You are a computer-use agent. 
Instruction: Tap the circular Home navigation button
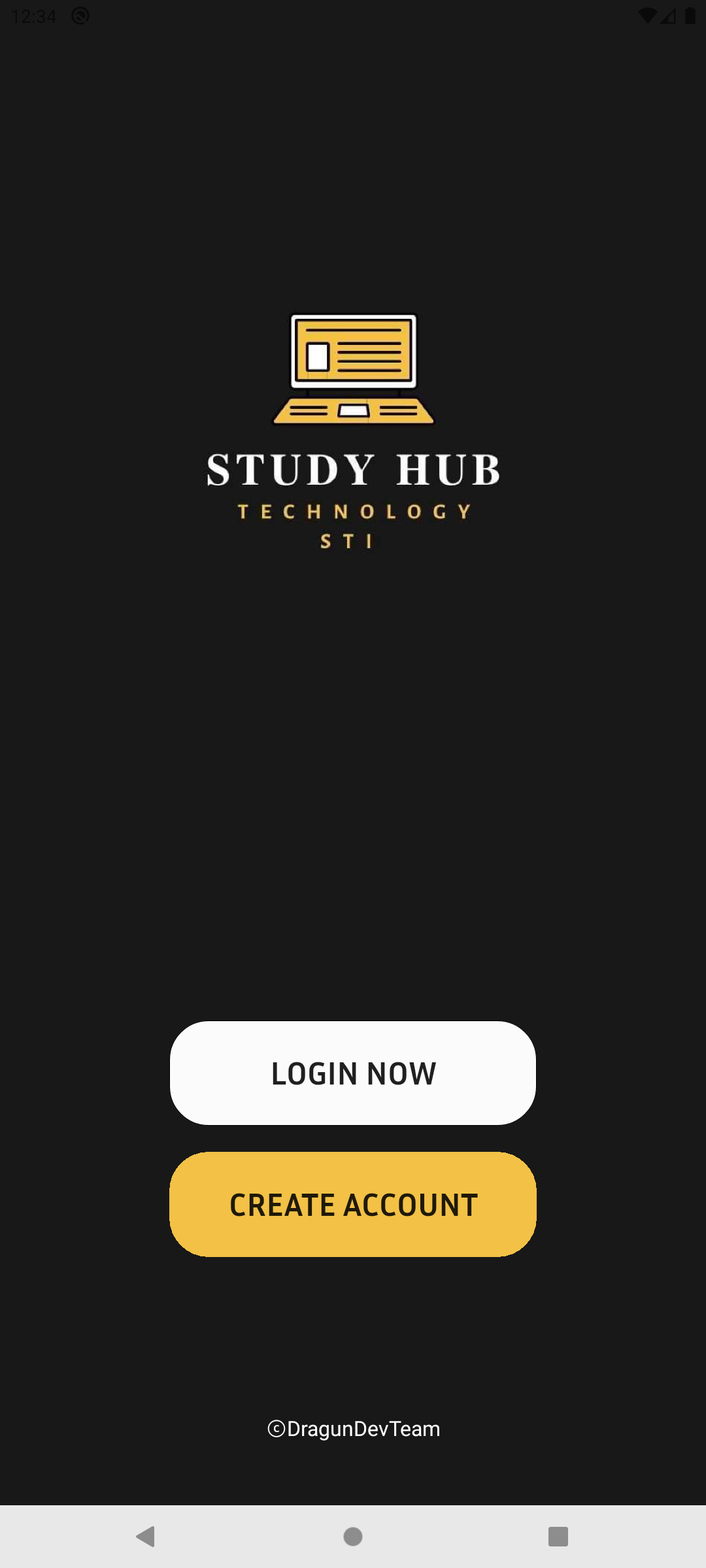[353, 1537]
